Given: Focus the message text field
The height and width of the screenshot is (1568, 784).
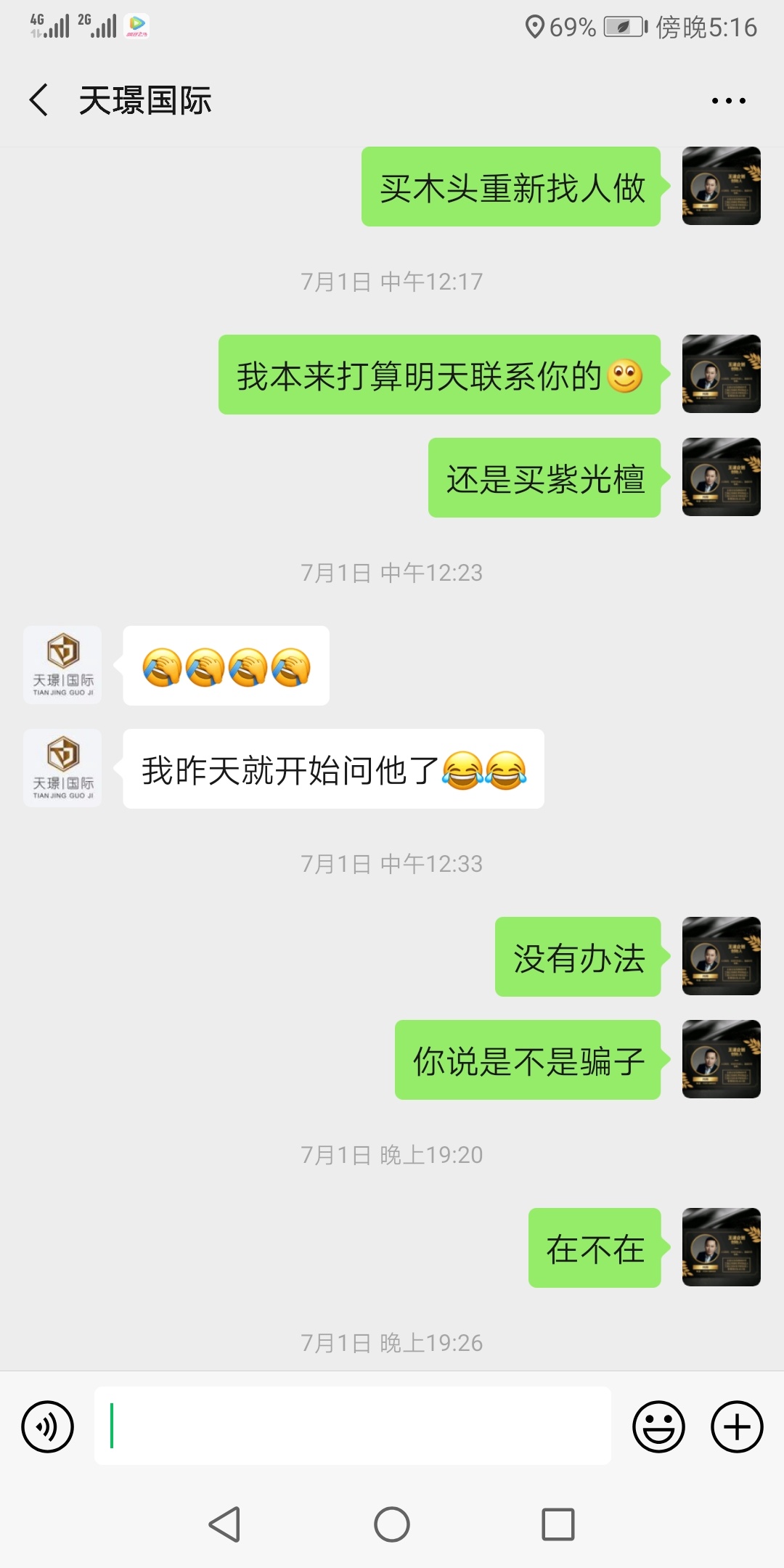Looking at the screenshot, I should point(352,1426).
